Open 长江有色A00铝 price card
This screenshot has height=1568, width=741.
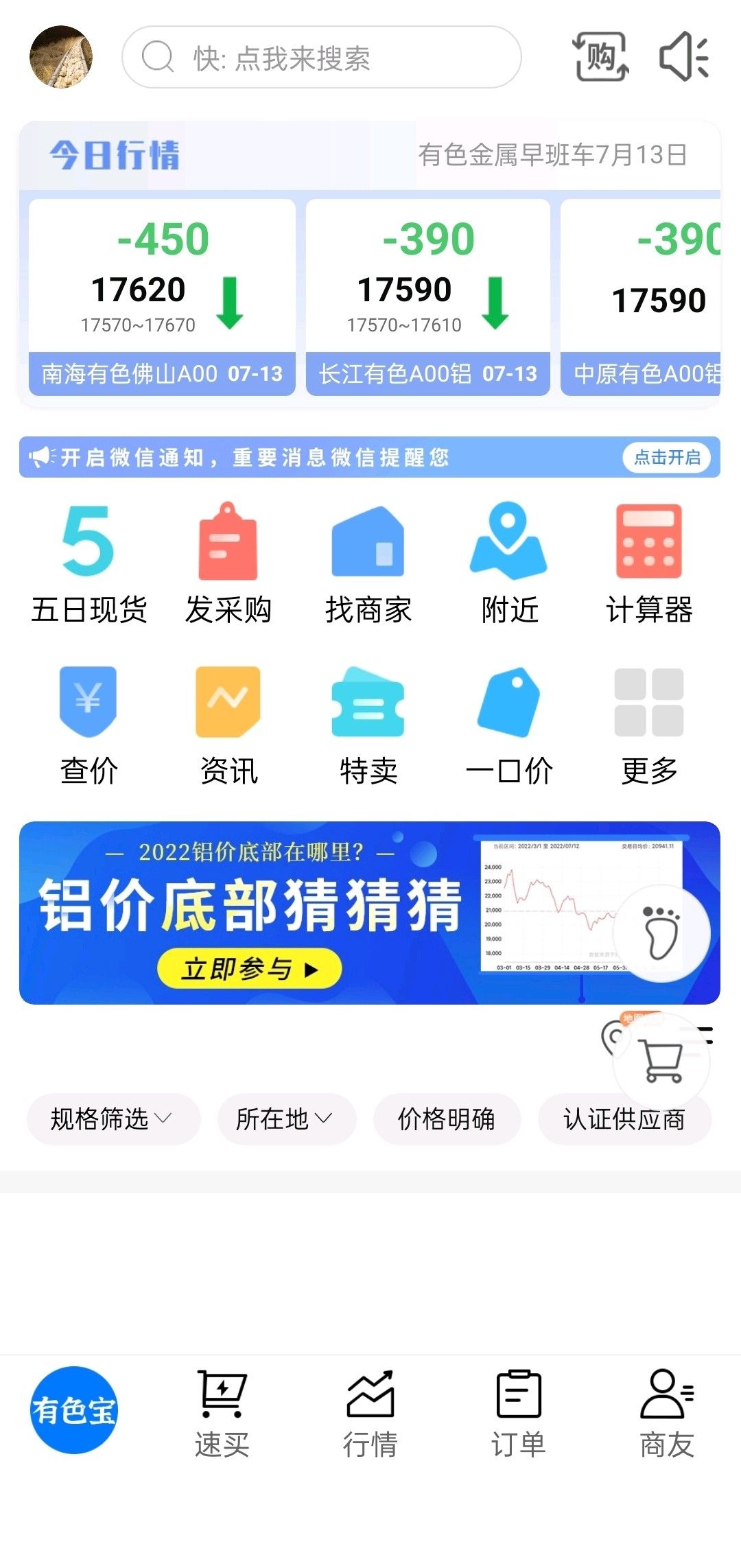(x=428, y=297)
